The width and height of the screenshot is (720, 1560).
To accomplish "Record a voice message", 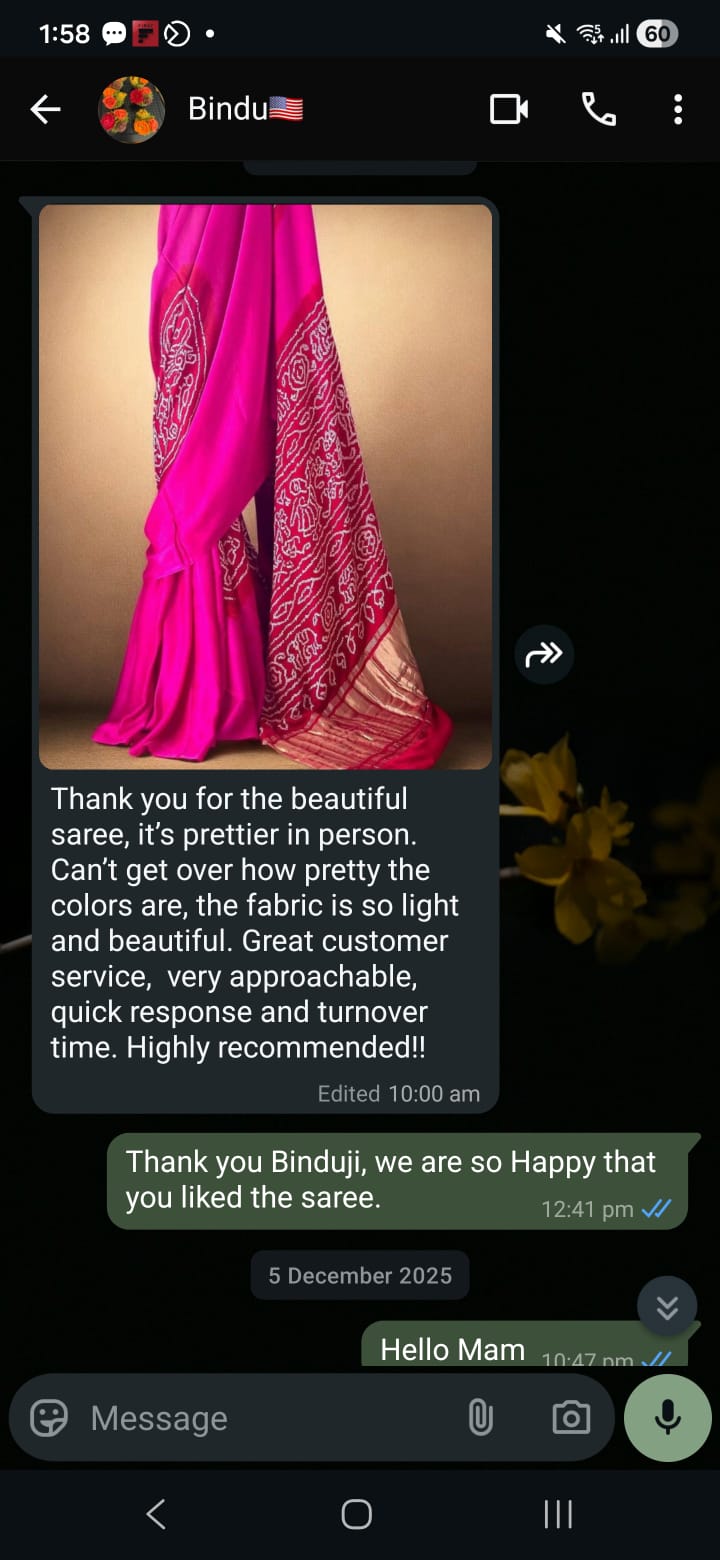I will (x=667, y=1418).
